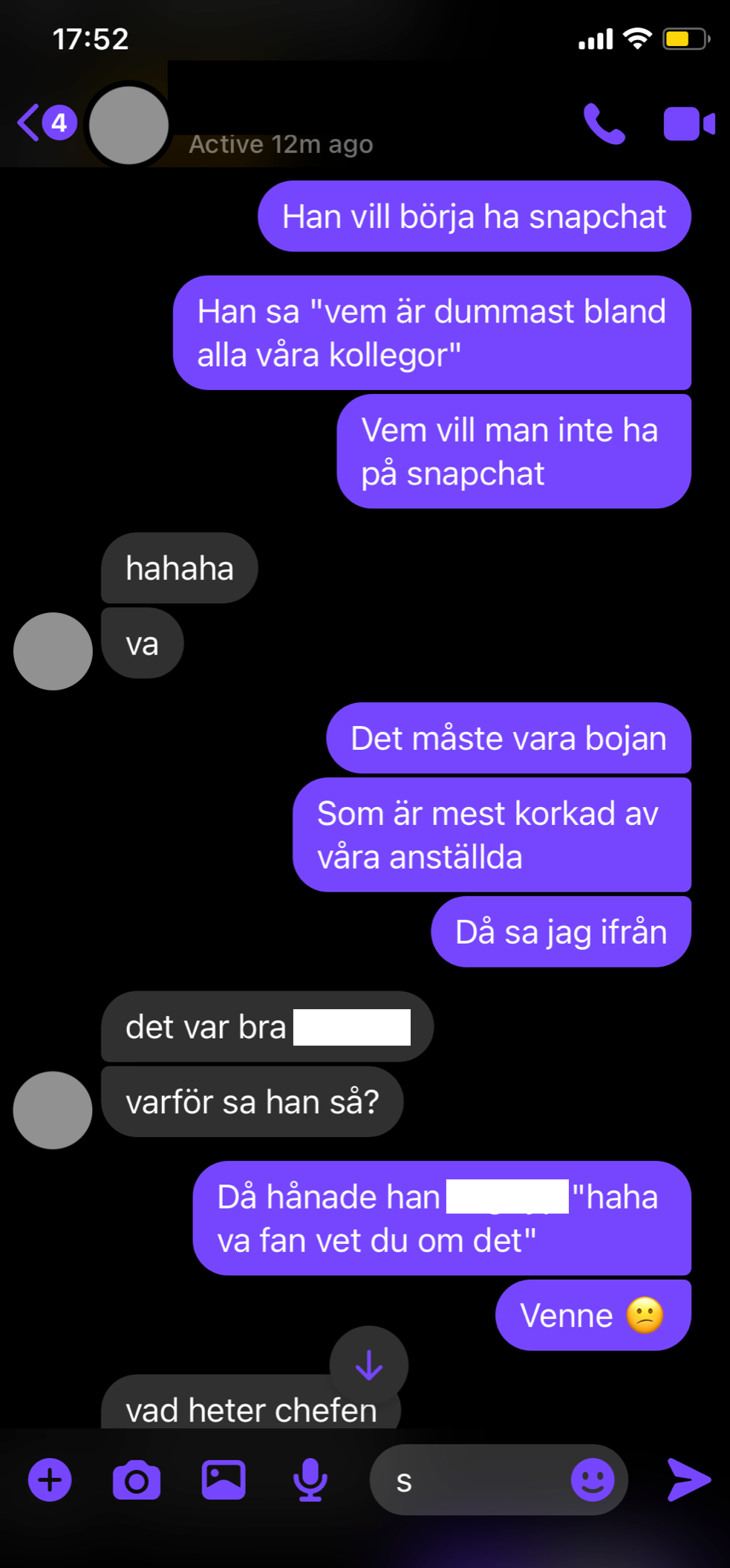730x1568 pixels.
Task: Open the camera to take a photo
Action: tap(136, 1480)
